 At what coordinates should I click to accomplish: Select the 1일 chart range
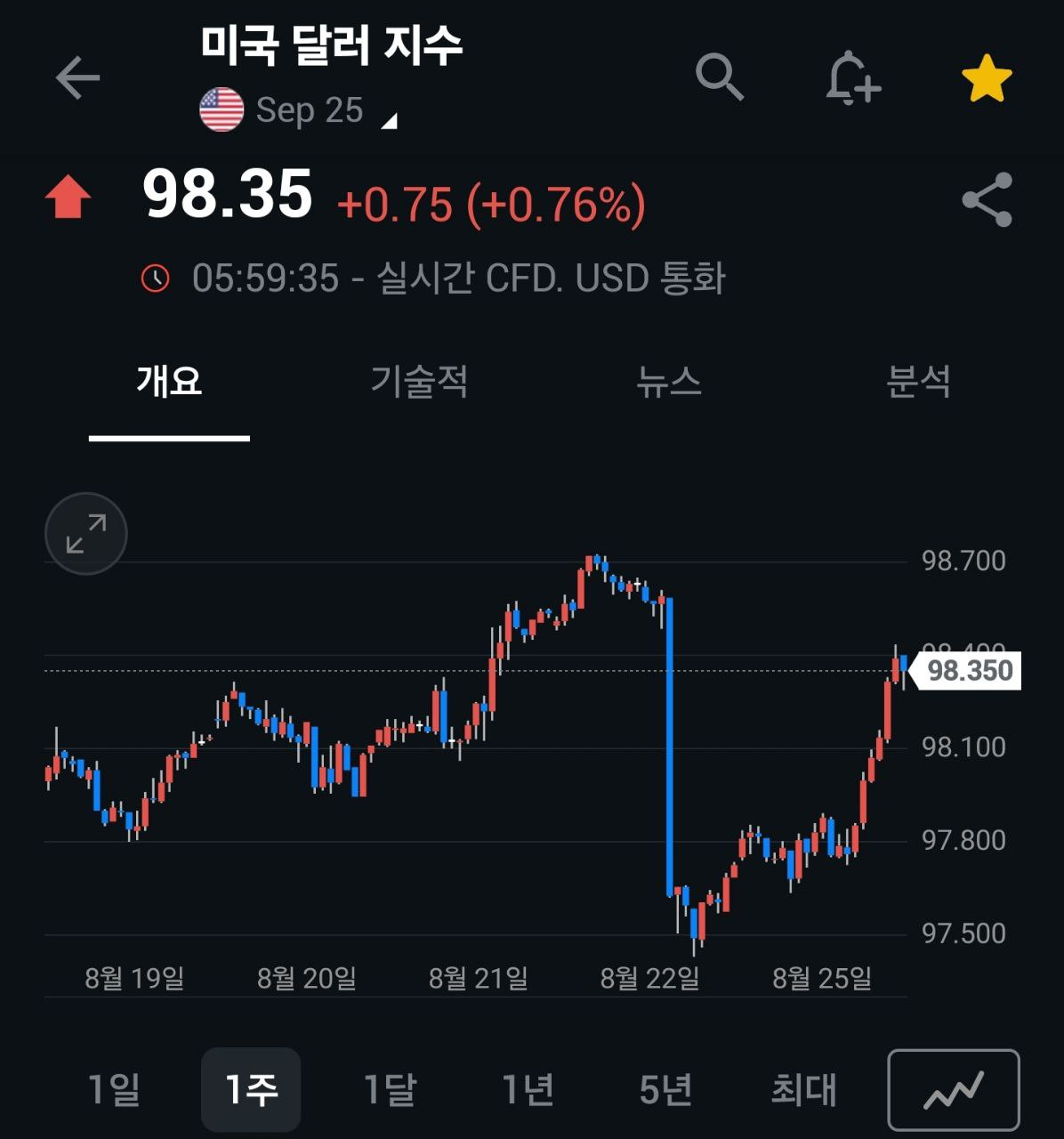114,1089
